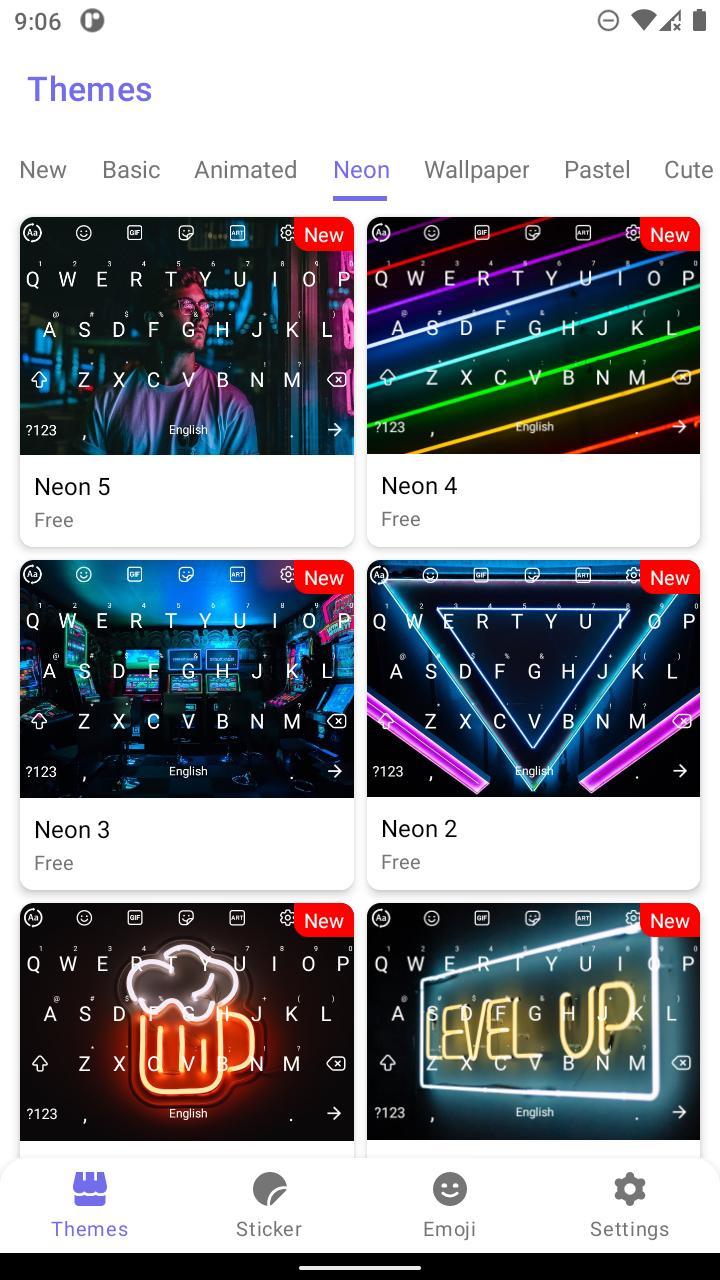Viewport: 720px width, 1280px height.
Task: Tap the Aa font icon on Neon 5 preview
Action: coord(32,232)
